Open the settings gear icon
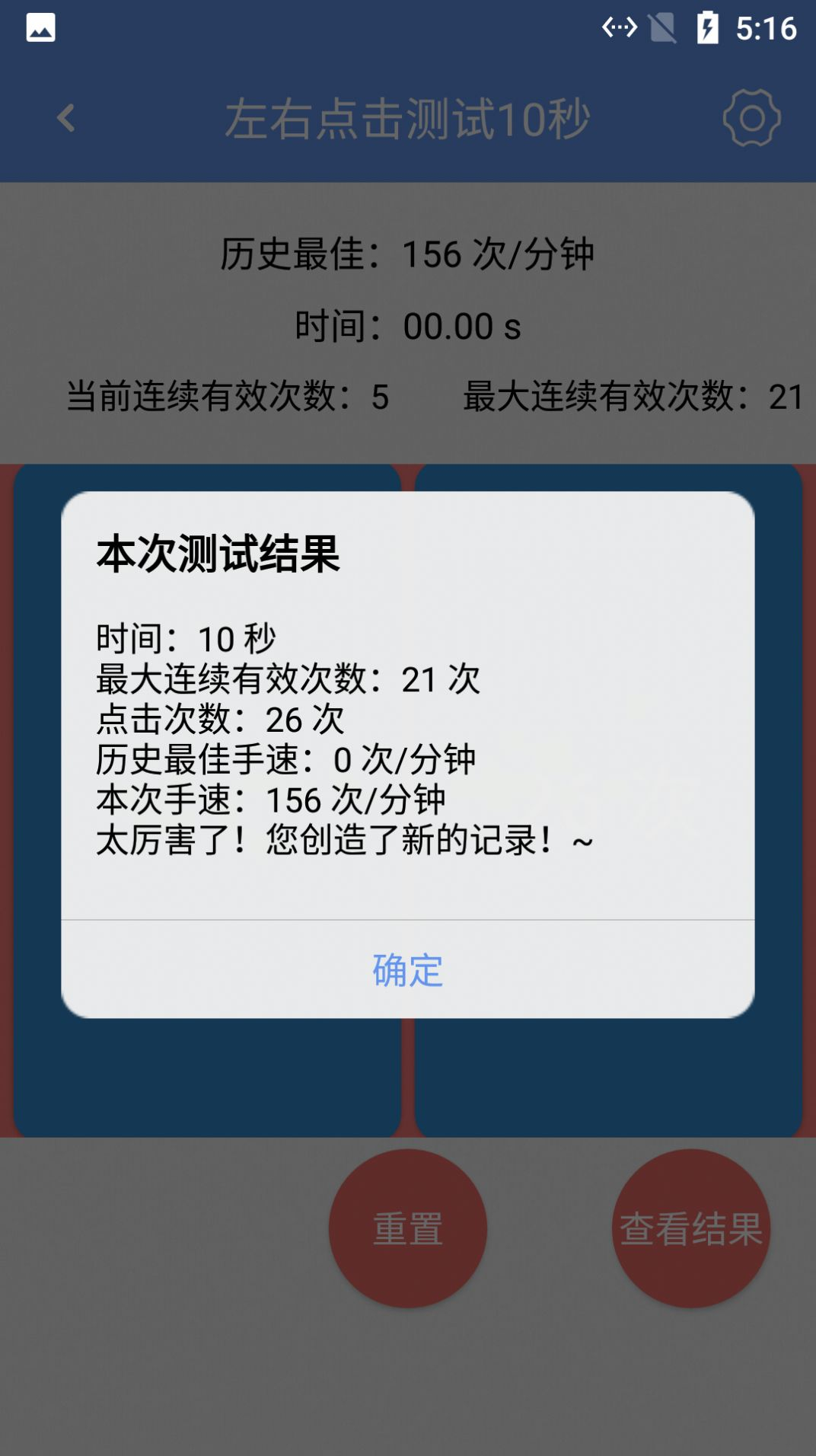The width and height of the screenshot is (816, 1456). (x=751, y=118)
